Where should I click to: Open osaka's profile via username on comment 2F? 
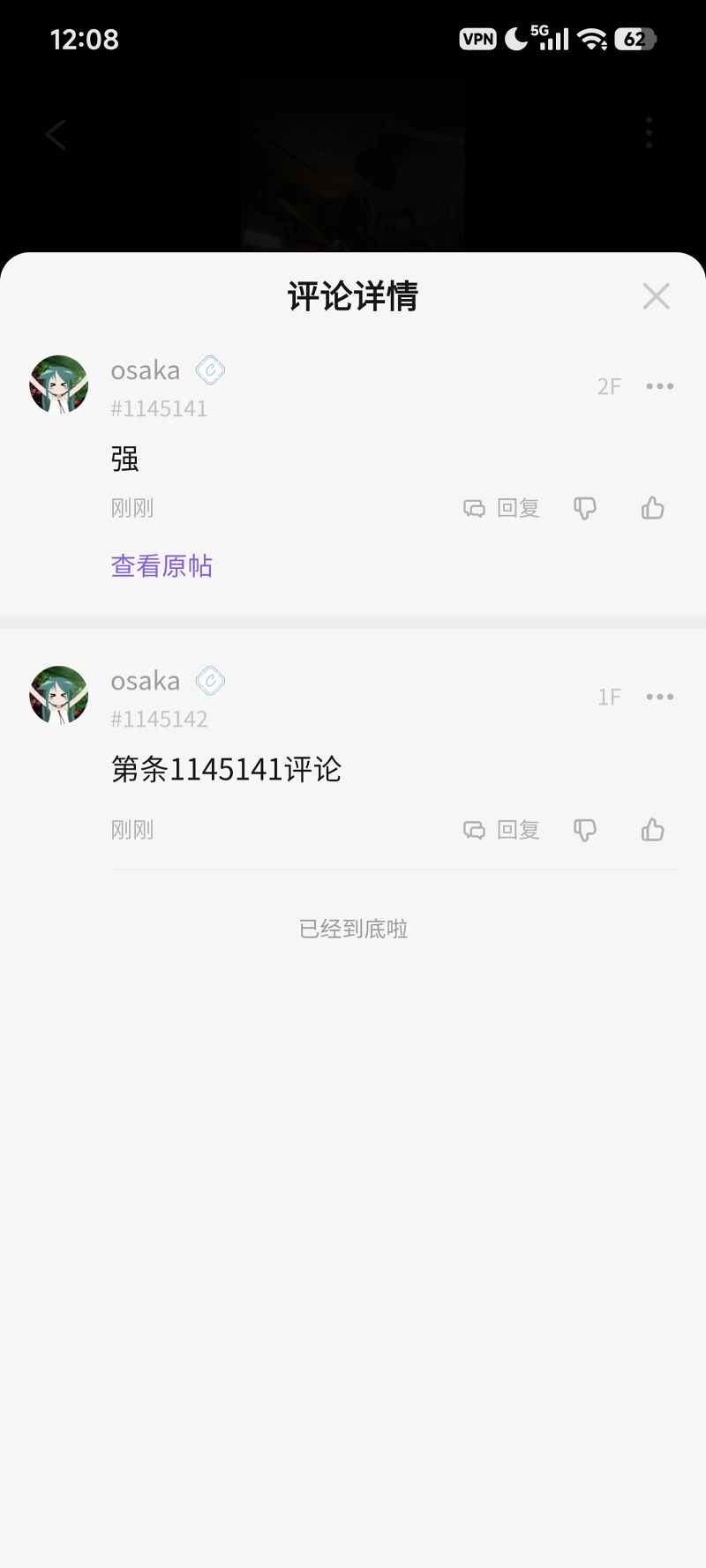pyautogui.click(x=145, y=370)
